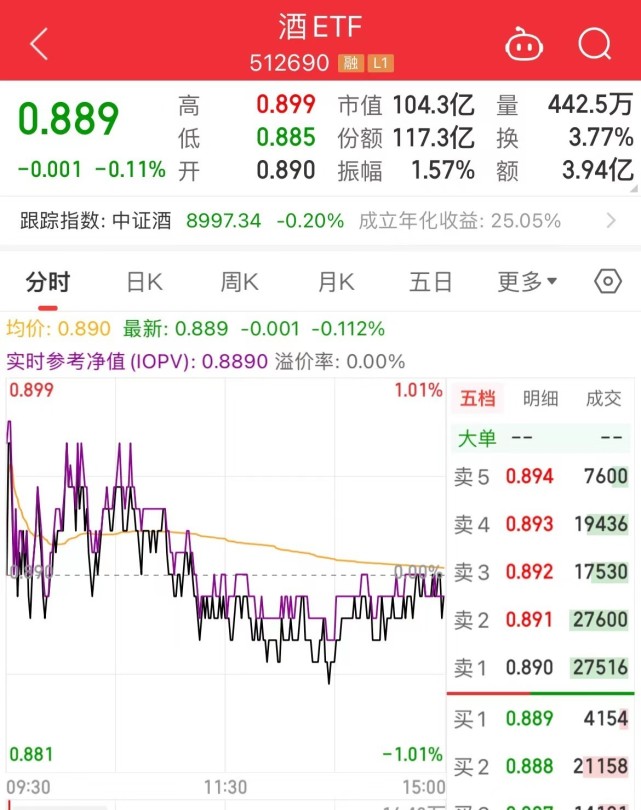The height and width of the screenshot is (810, 641).
Task: Switch to the 分时 chart tab
Action: [49, 282]
